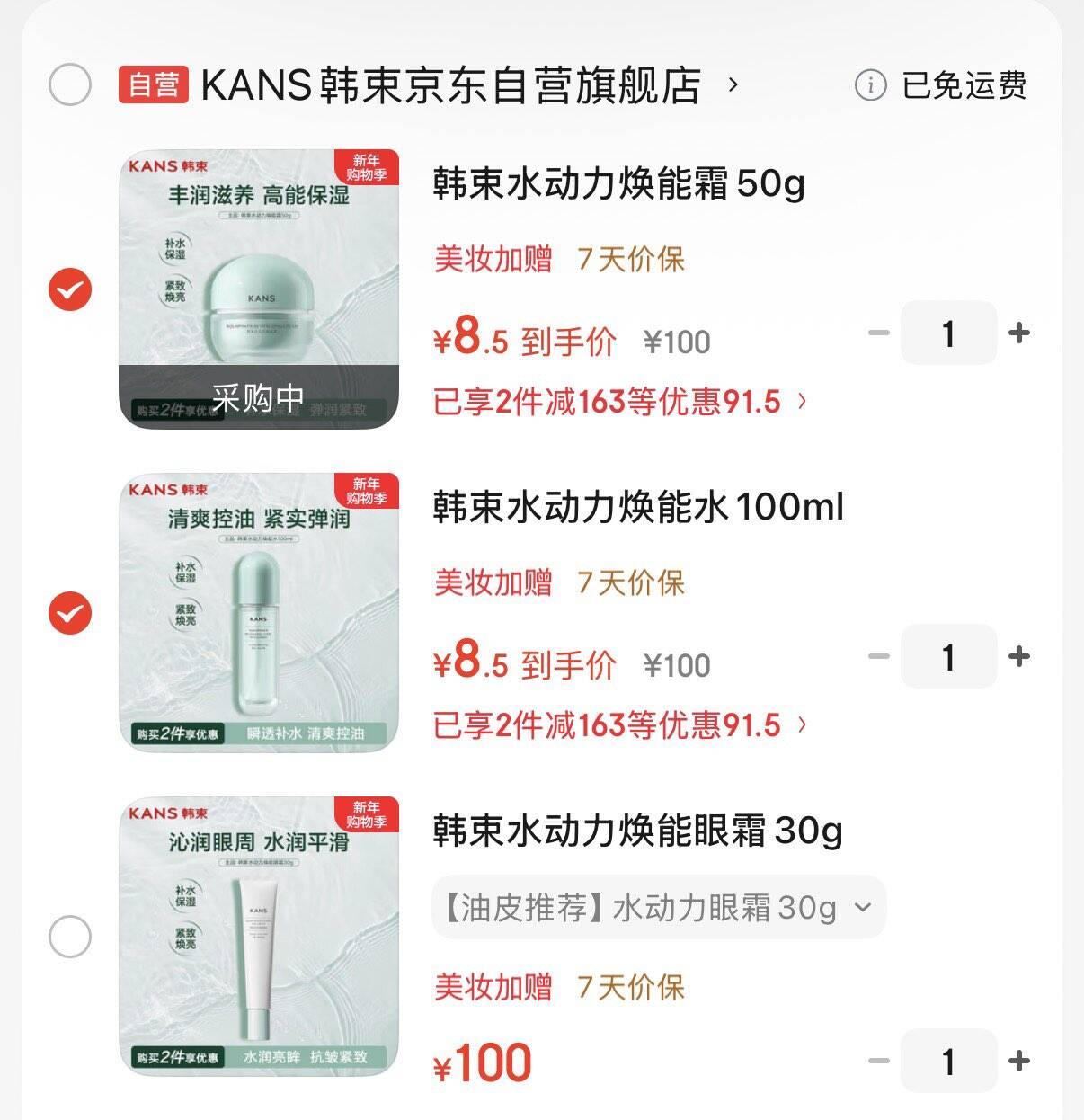Image resolution: width=1084 pixels, height=1120 pixels.
Task: Increase quantity of 韩束水动力焕能眼霜 30g
Action: pos(1019,1062)
